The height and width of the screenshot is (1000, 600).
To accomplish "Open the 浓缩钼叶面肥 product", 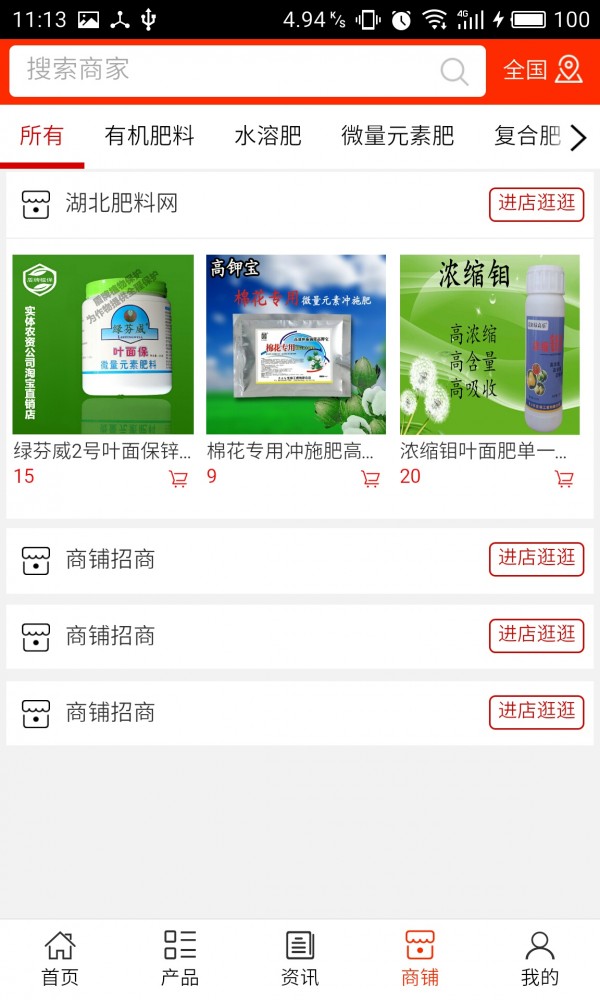I will click(489, 345).
